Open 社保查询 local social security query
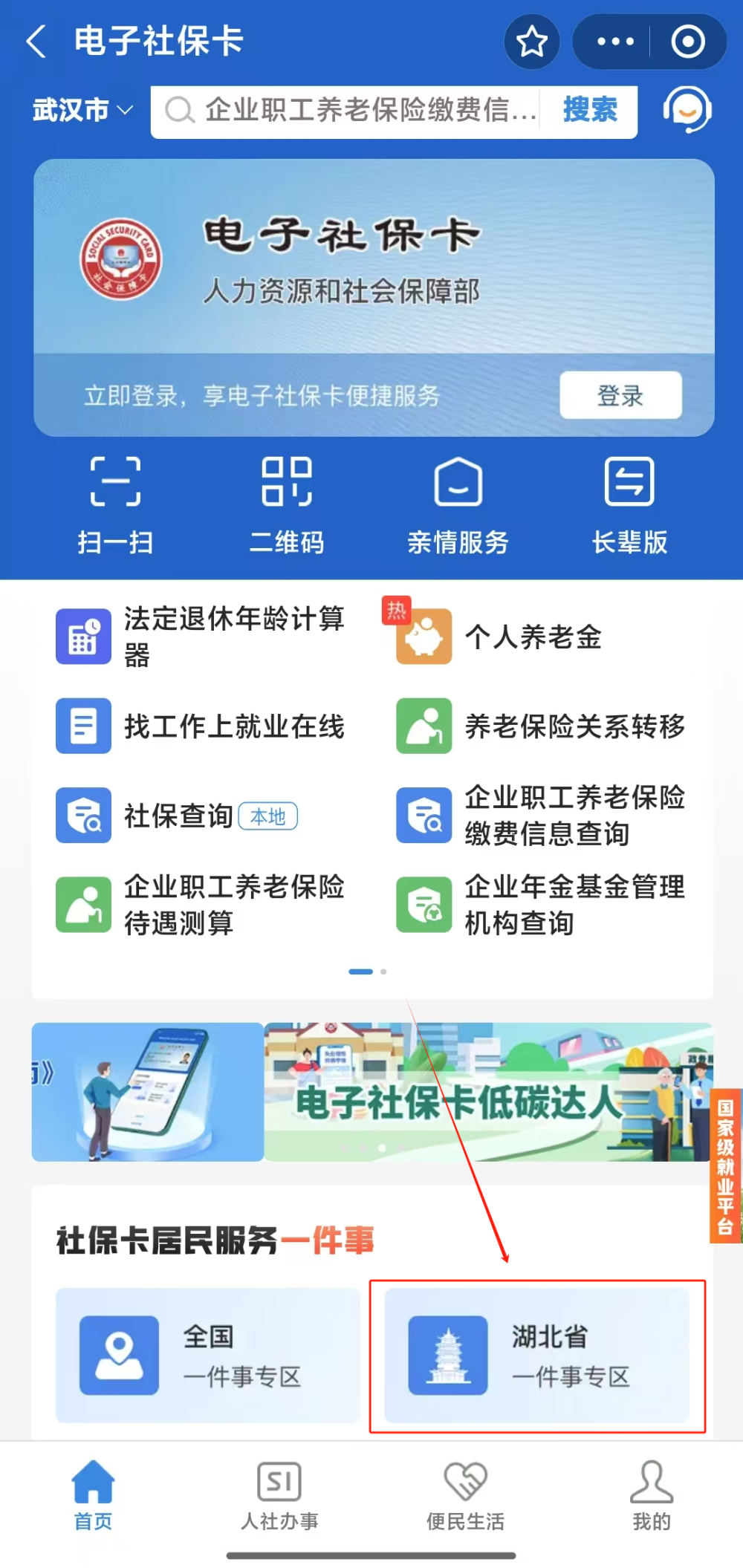 [178, 815]
